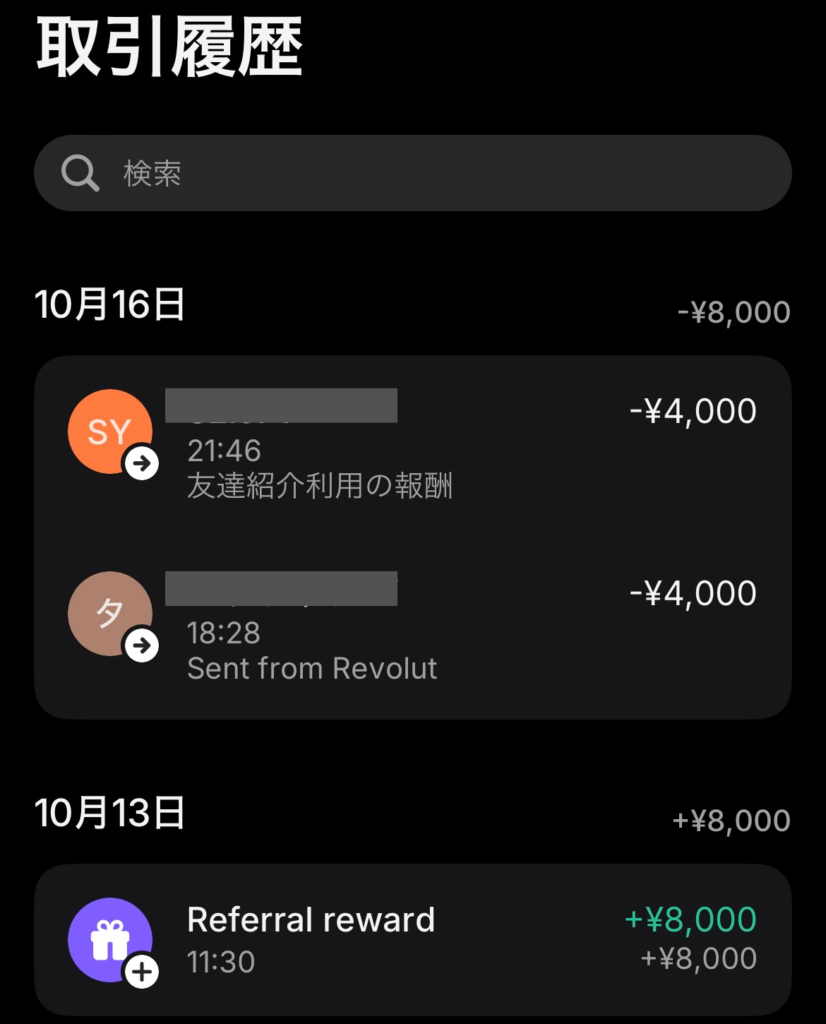
Task: Click the search magnifier icon
Action: point(78,172)
